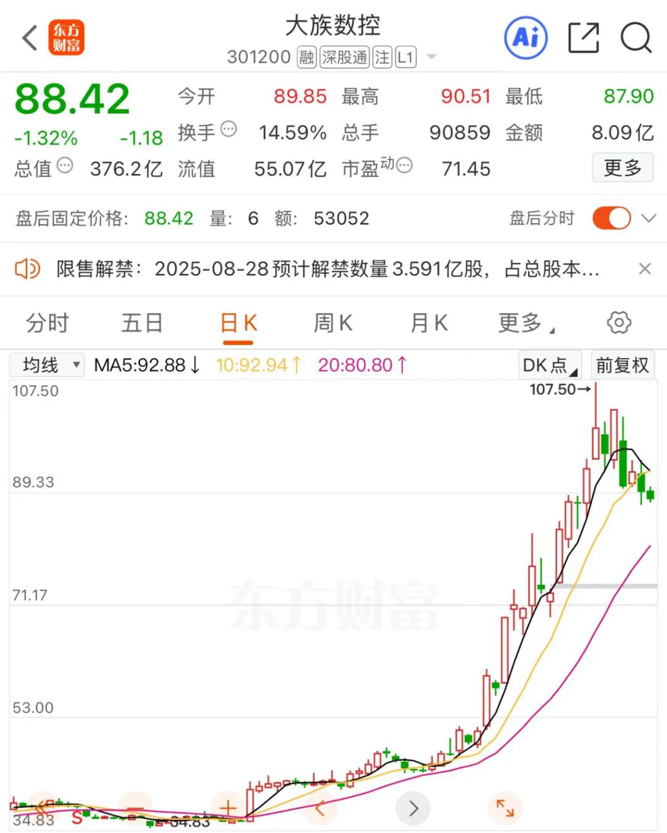The width and height of the screenshot is (667, 833).
Task: Go back from the stock page
Action: click(30, 38)
